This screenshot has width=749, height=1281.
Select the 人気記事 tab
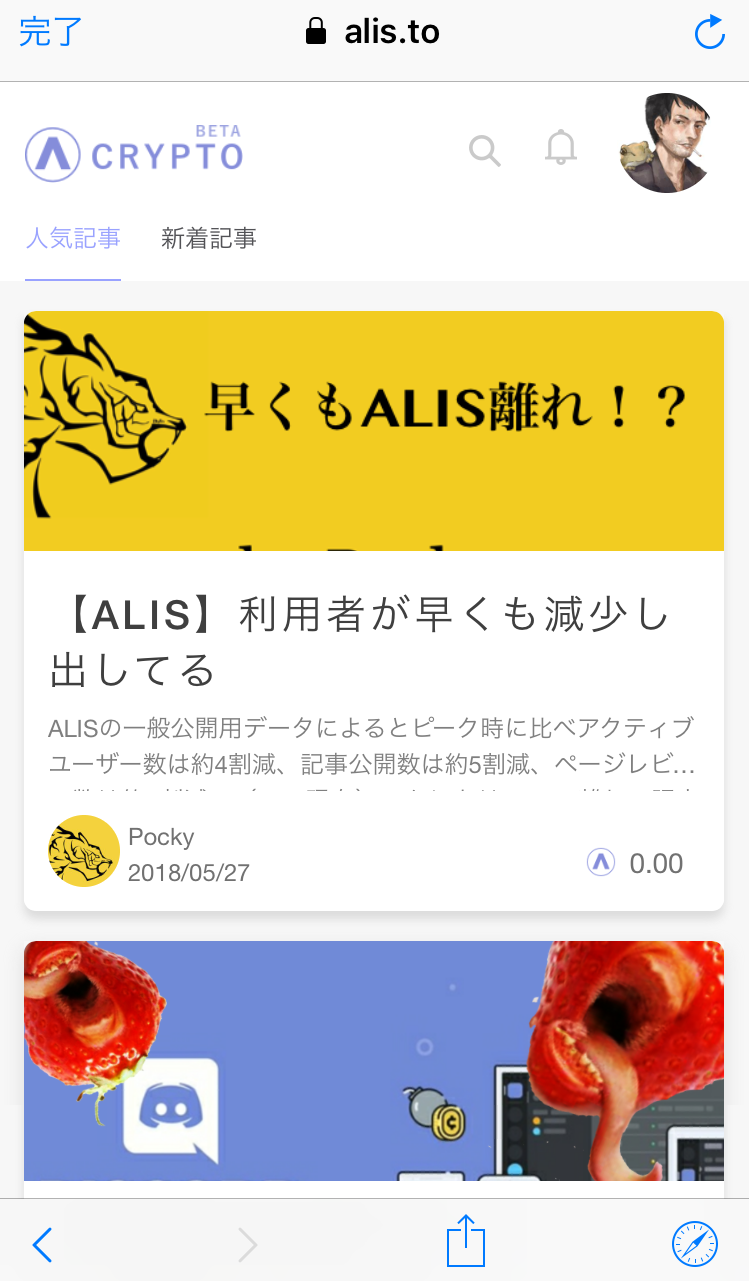click(x=73, y=238)
